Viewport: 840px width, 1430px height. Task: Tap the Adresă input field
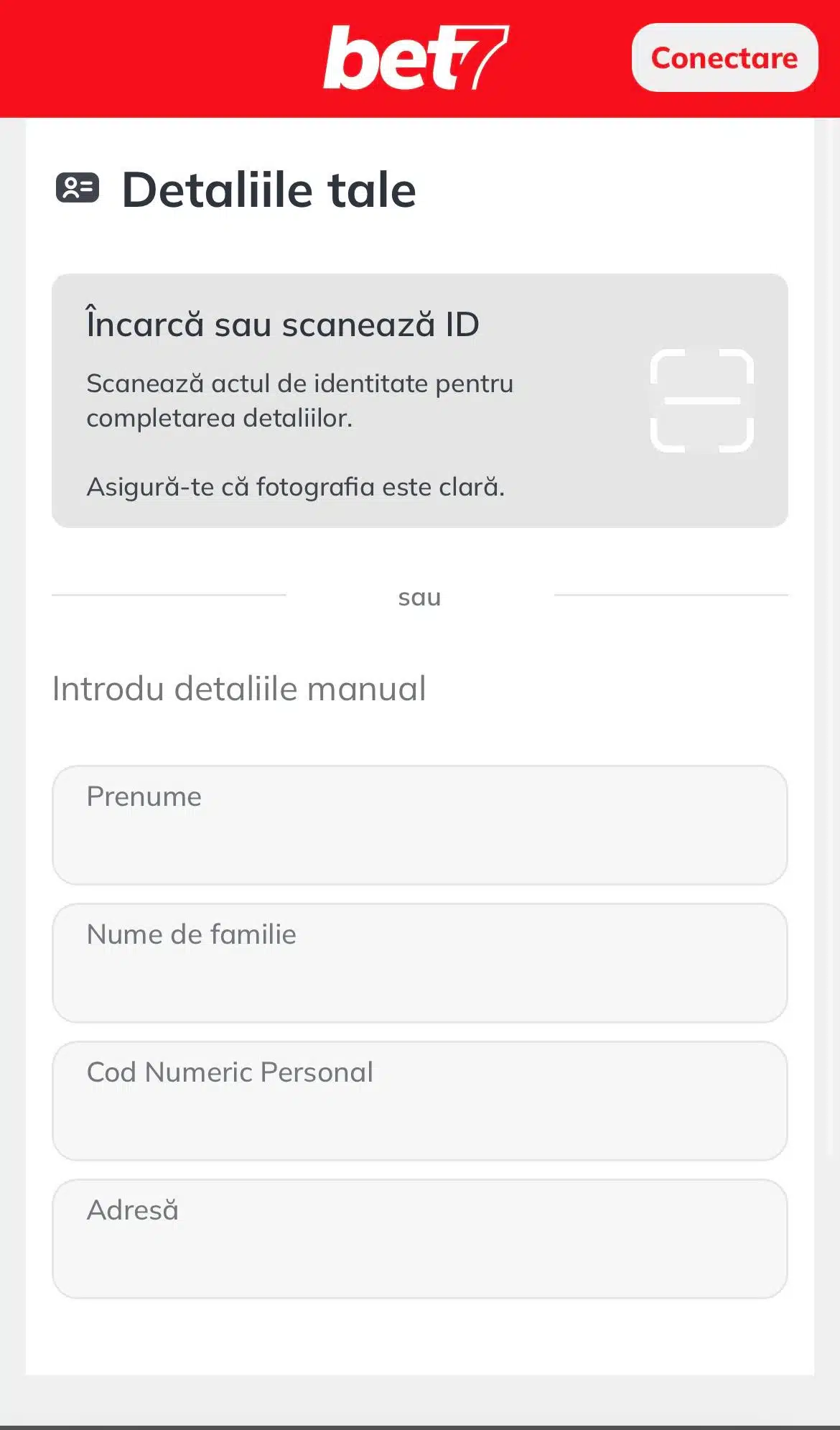420,1237
